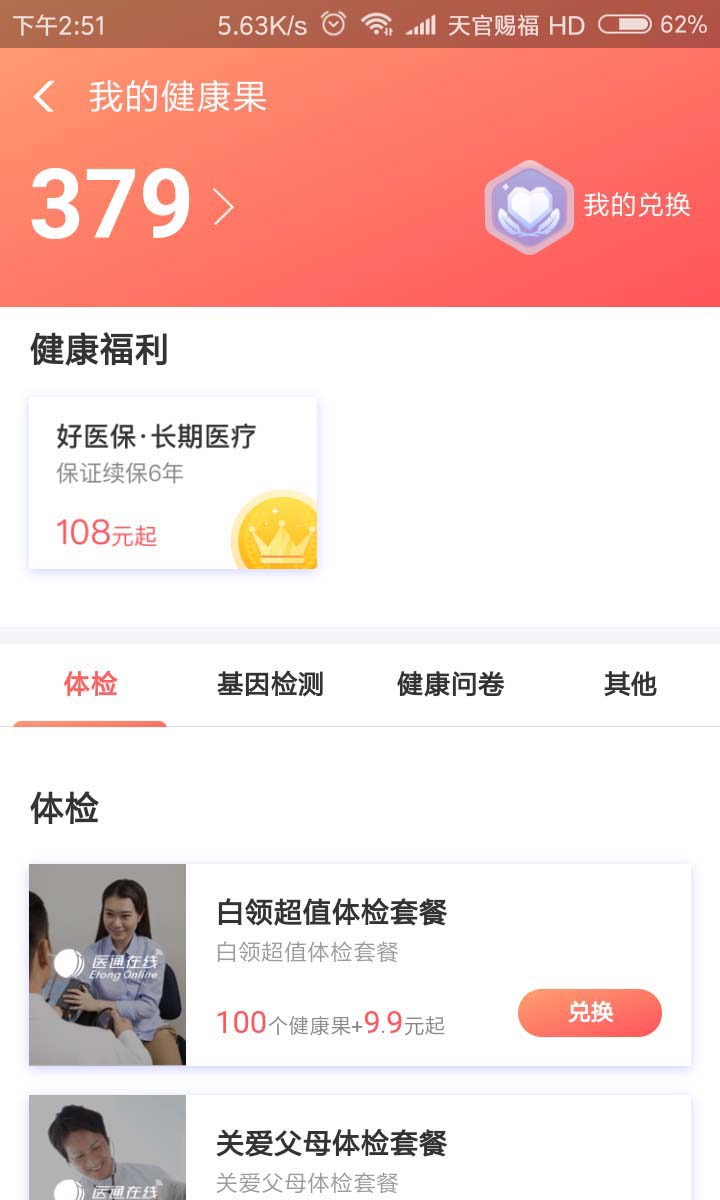Go back from 我的健康果 page
Screen dimensions: 720x1200
coord(44,97)
